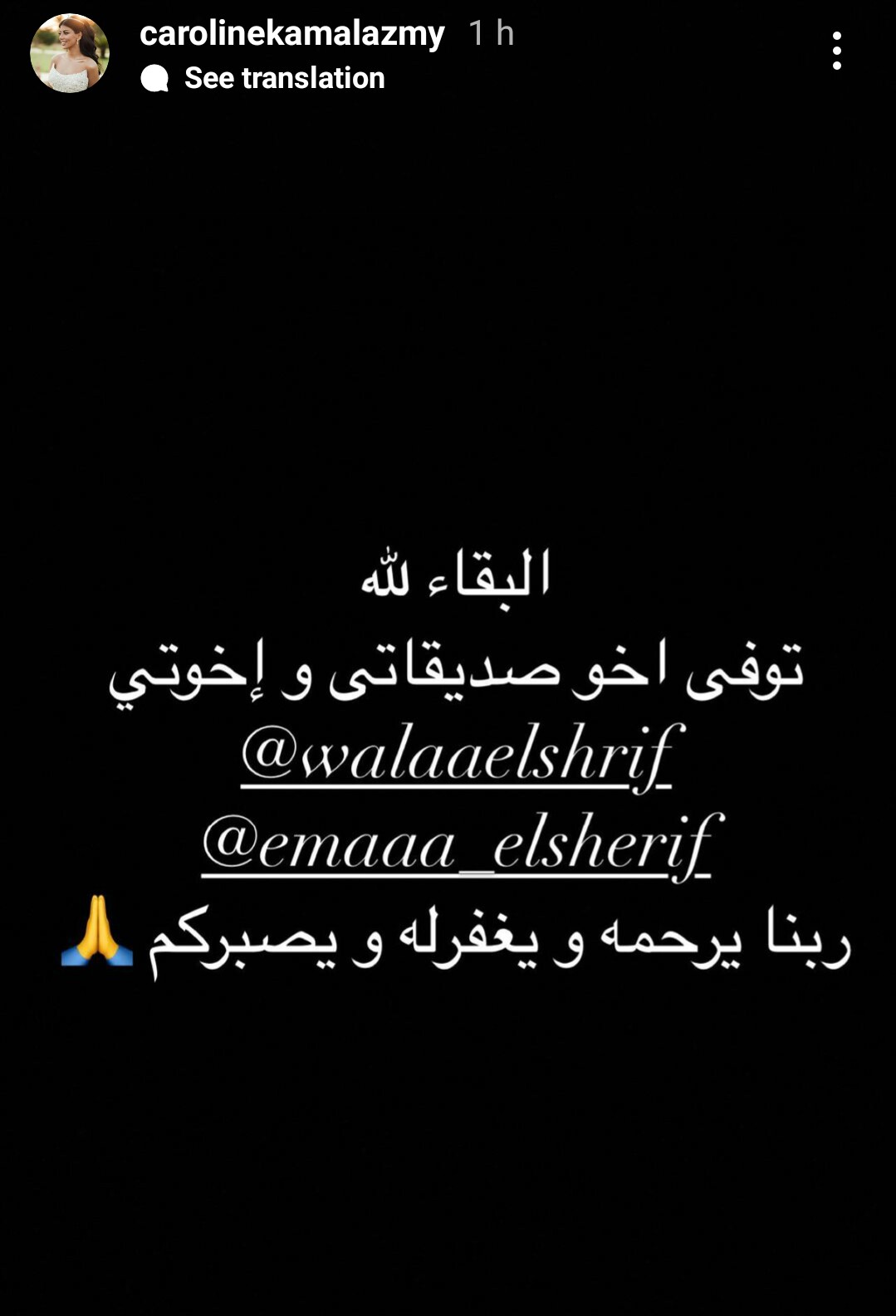Tap the carolinekamalazmy username
The image size is (896, 1316).
[291, 33]
